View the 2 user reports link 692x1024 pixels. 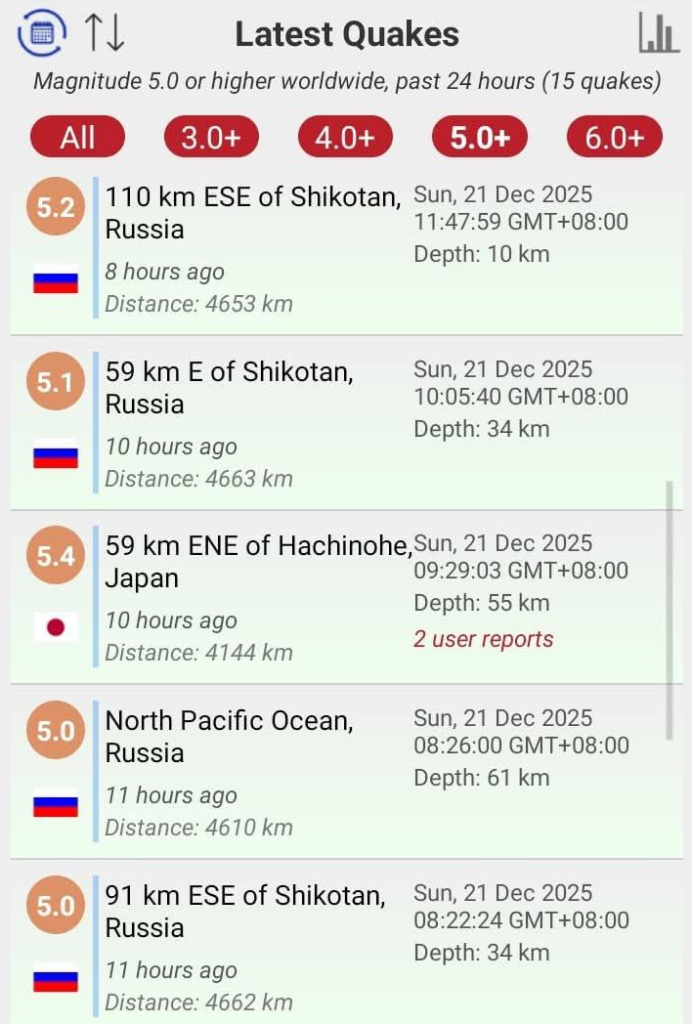pos(483,639)
